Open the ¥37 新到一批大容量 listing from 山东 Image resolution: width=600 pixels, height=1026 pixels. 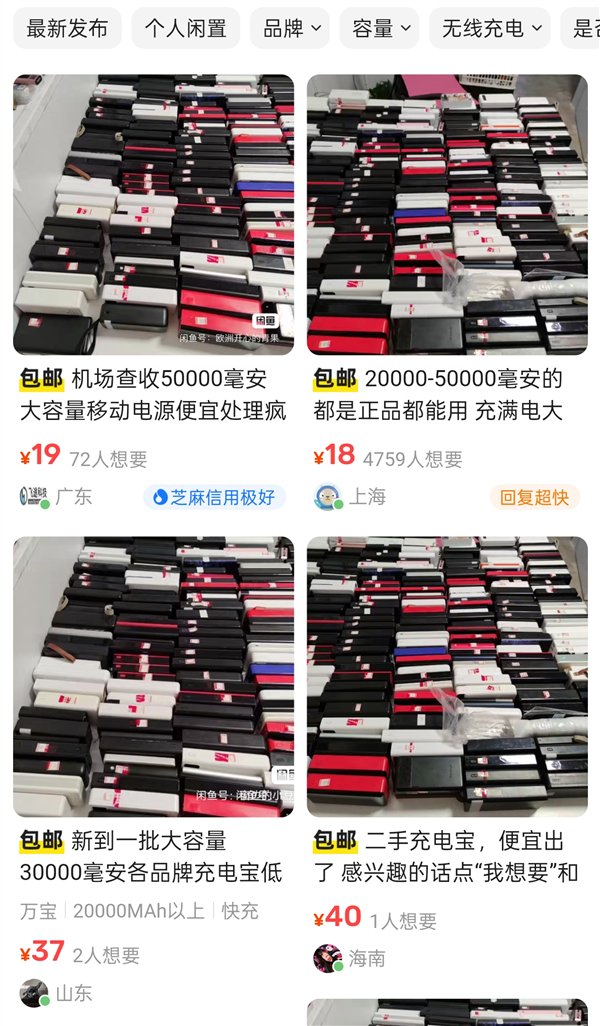pos(153,677)
